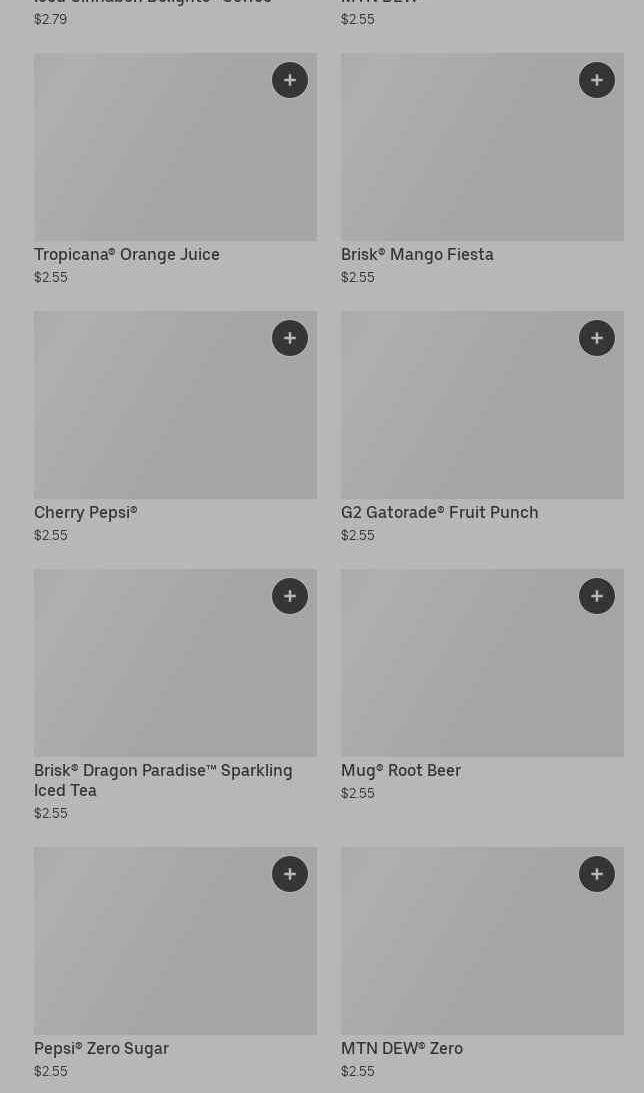Viewport: 644px width, 1093px height.
Task: View Brisk Mango Fiesta details
Action: point(482,169)
